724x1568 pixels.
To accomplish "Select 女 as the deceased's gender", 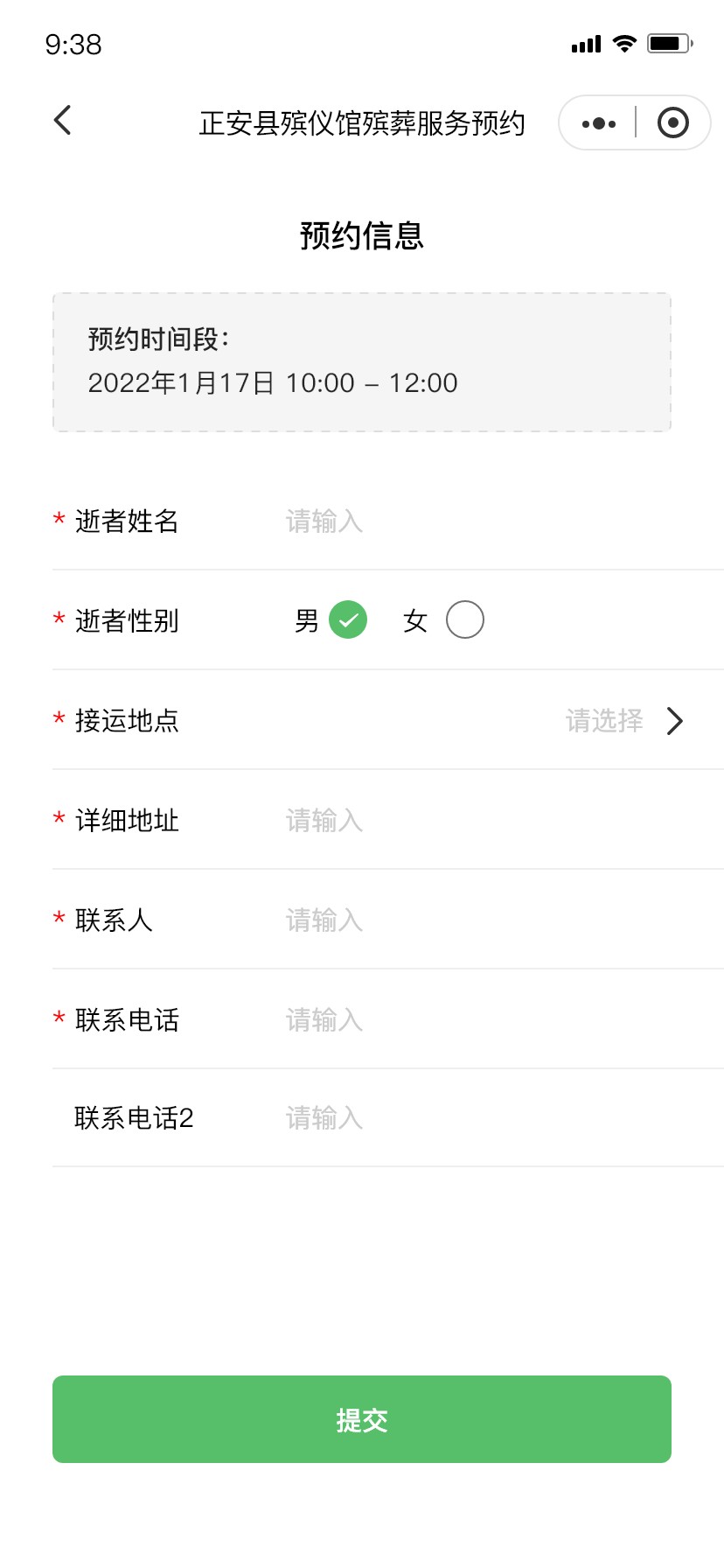I will tap(464, 620).
